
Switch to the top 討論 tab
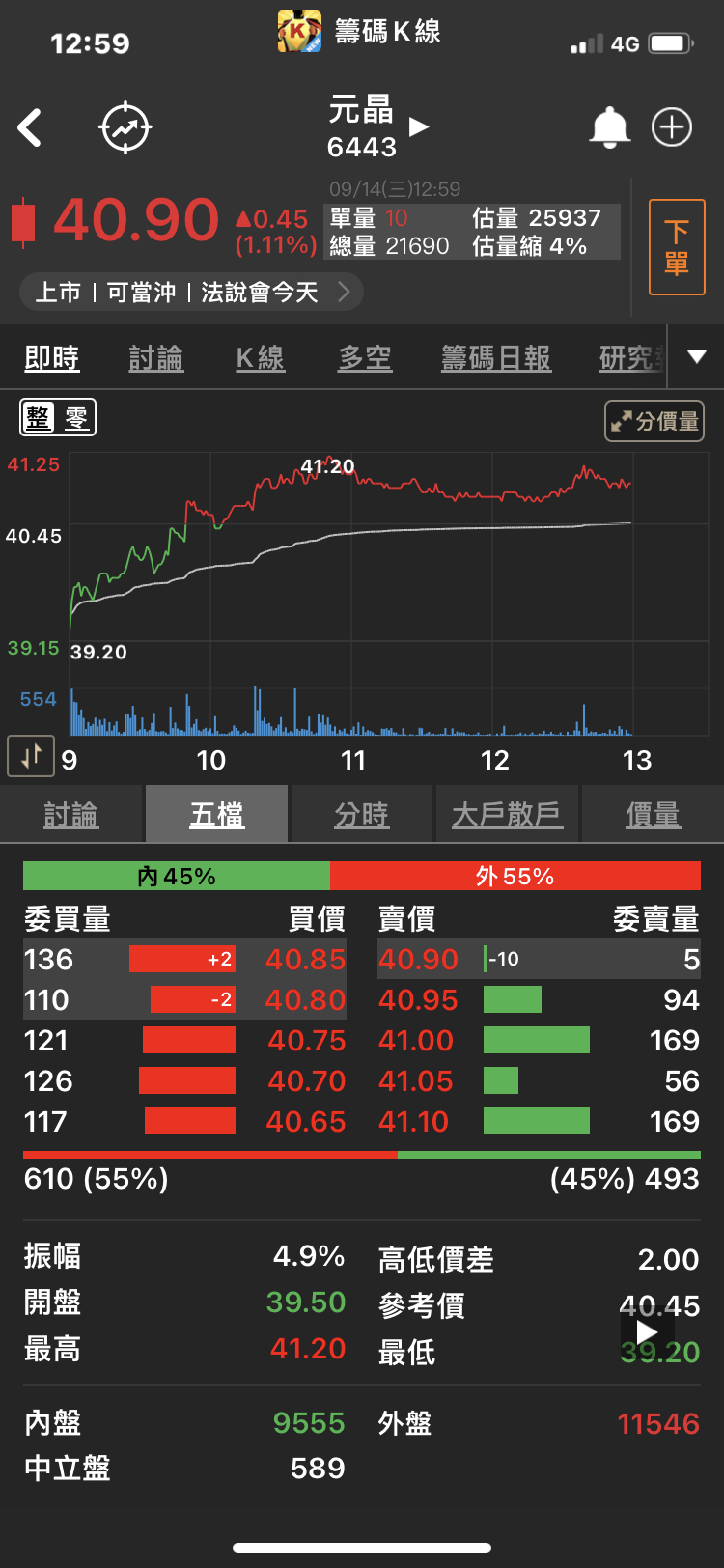click(x=155, y=358)
